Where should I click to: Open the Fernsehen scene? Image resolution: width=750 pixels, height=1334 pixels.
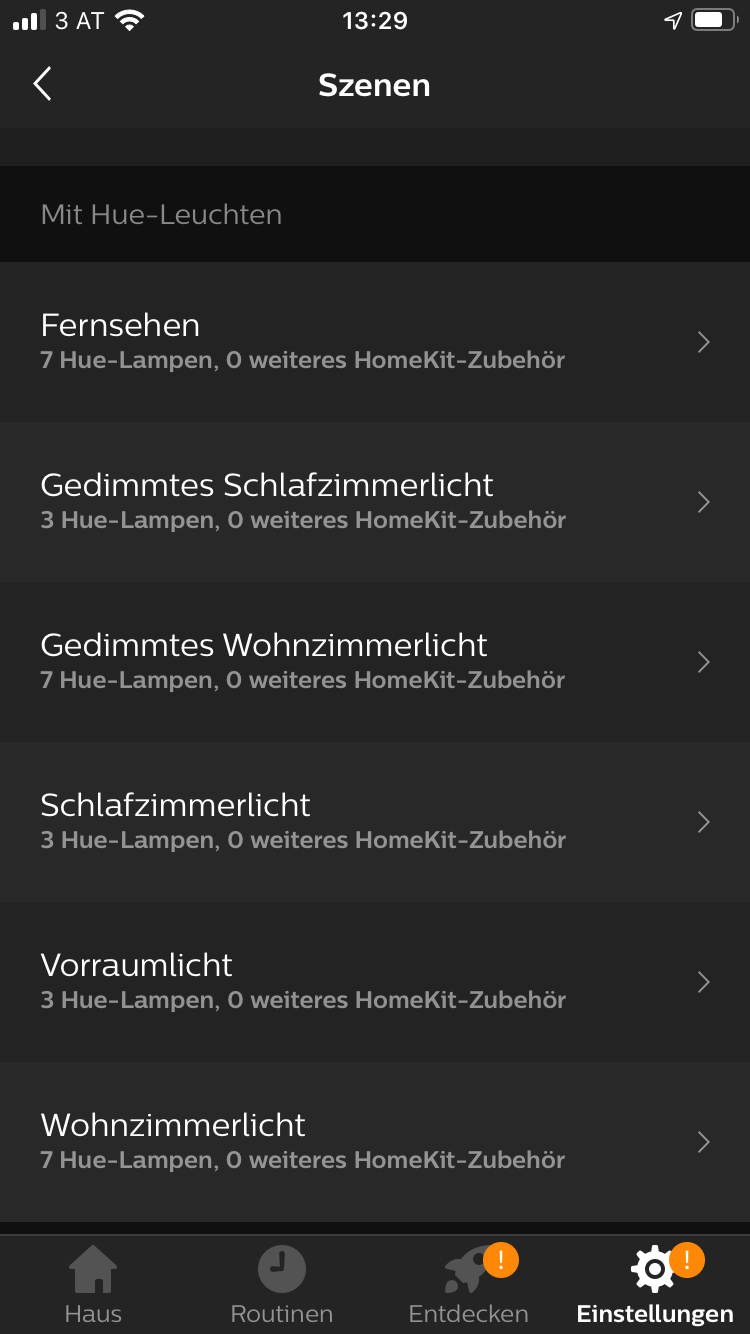pos(375,342)
